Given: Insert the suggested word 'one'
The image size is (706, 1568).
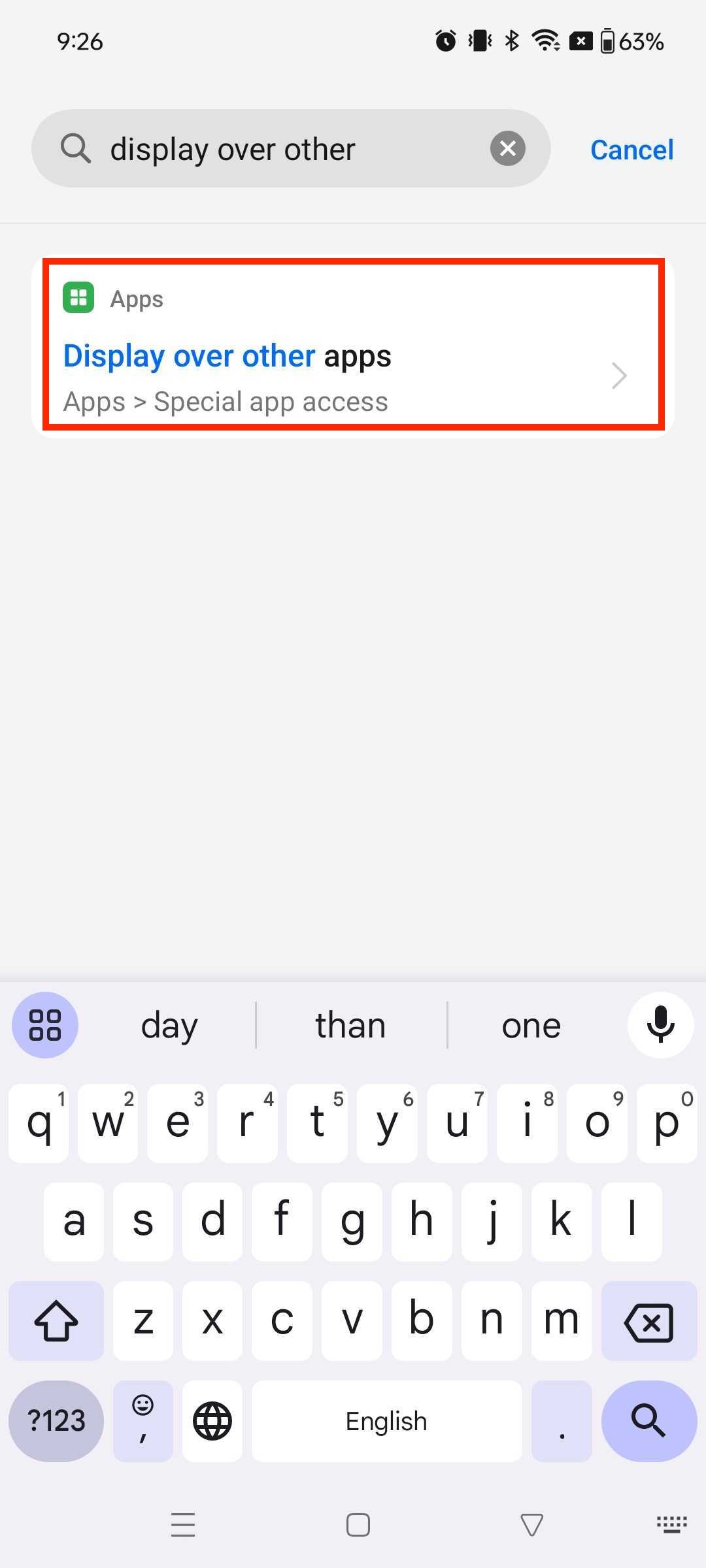Looking at the screenshot, I should pyautogui.click(x=531, y=1026).
